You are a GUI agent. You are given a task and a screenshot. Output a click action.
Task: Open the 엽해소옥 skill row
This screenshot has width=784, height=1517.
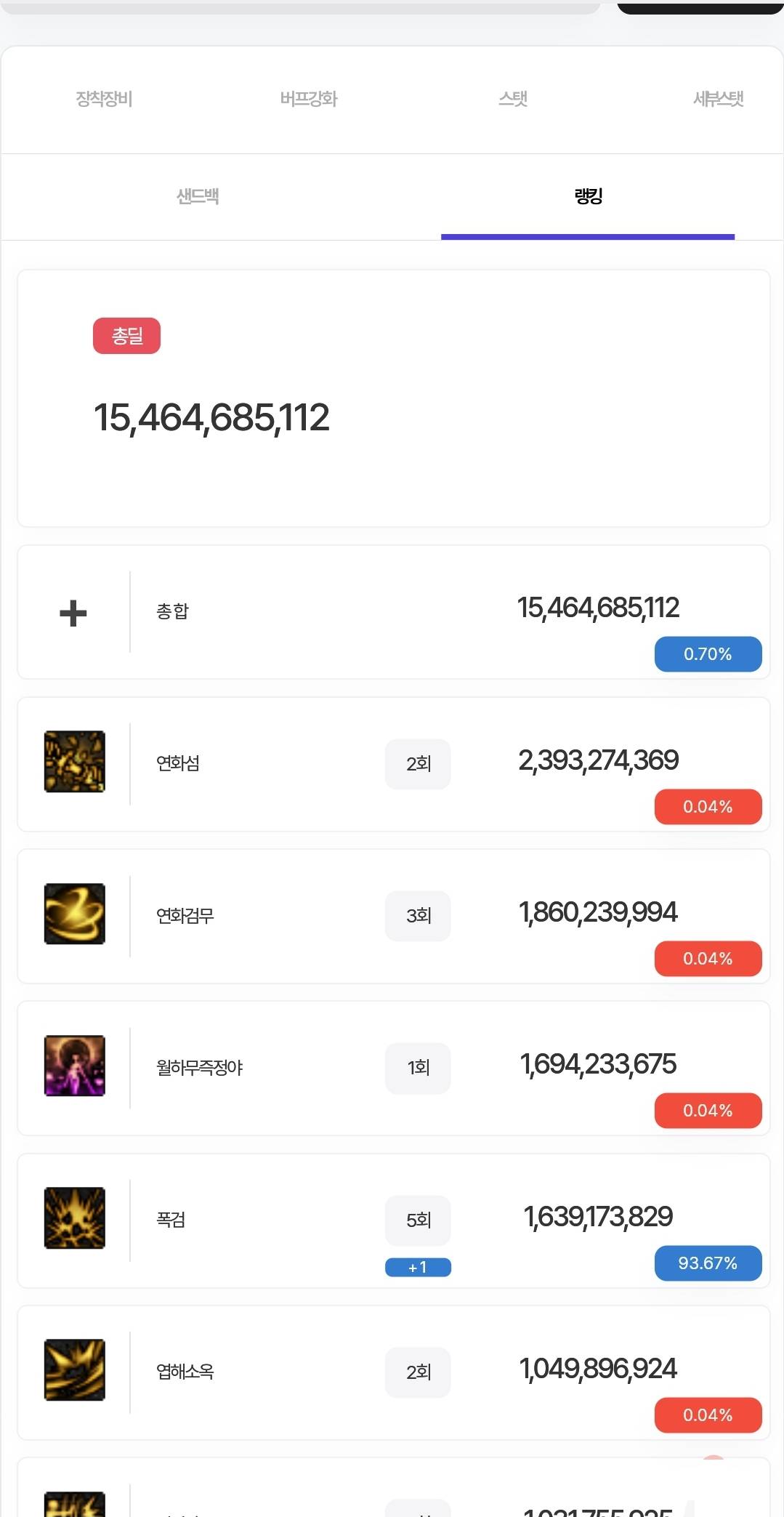(393, 1372)
